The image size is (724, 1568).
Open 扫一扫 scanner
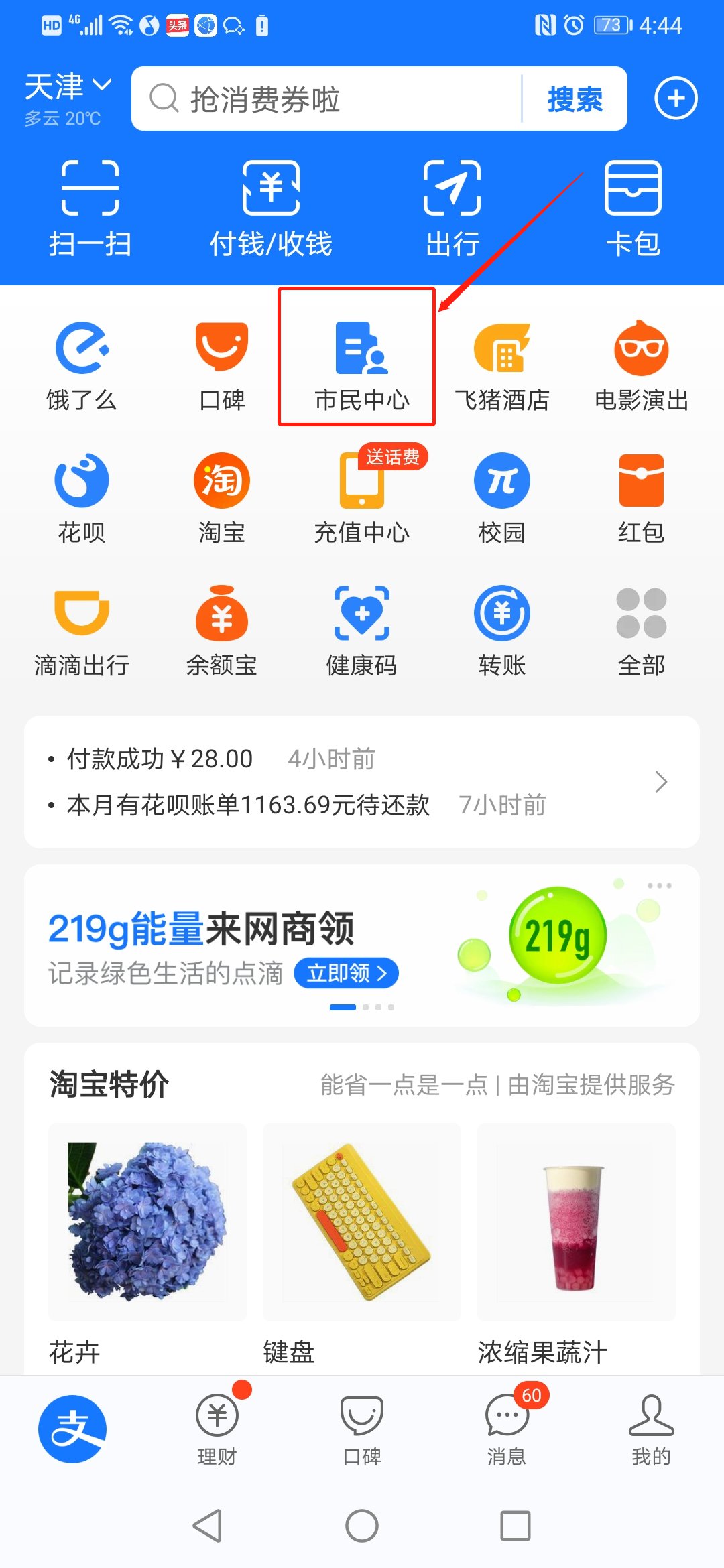tap(90, 208)
